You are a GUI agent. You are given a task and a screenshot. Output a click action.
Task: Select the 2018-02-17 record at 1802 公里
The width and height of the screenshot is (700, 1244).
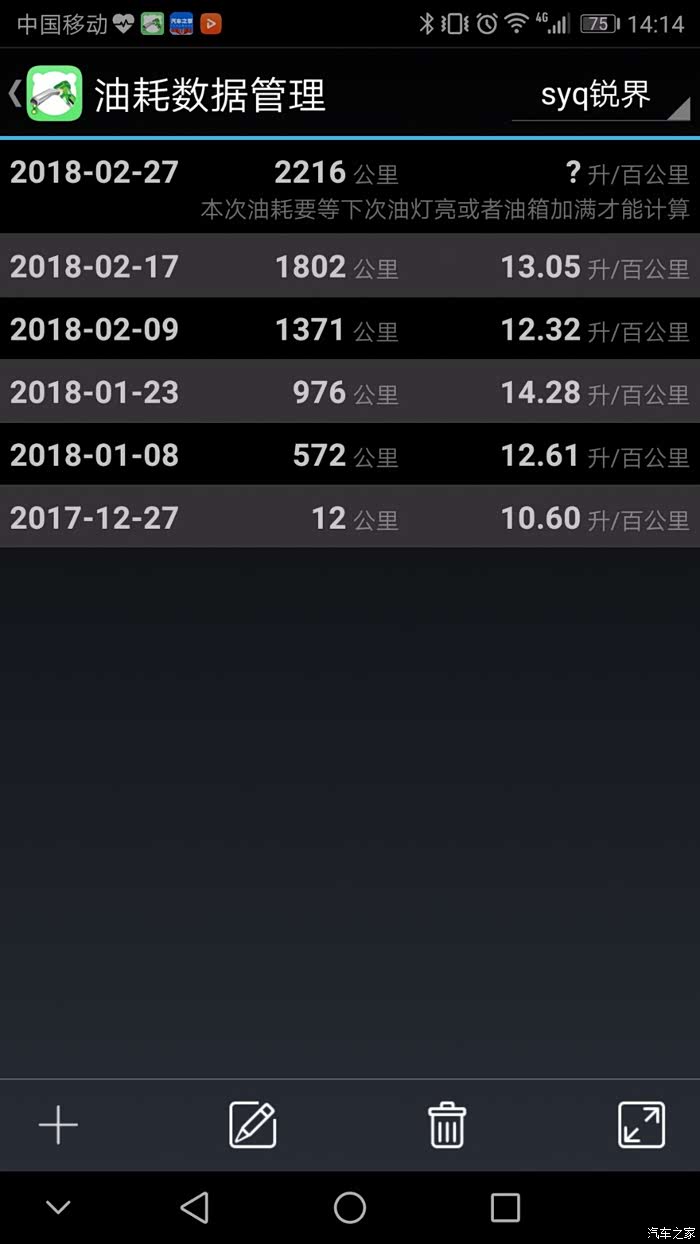pos(350,267)
